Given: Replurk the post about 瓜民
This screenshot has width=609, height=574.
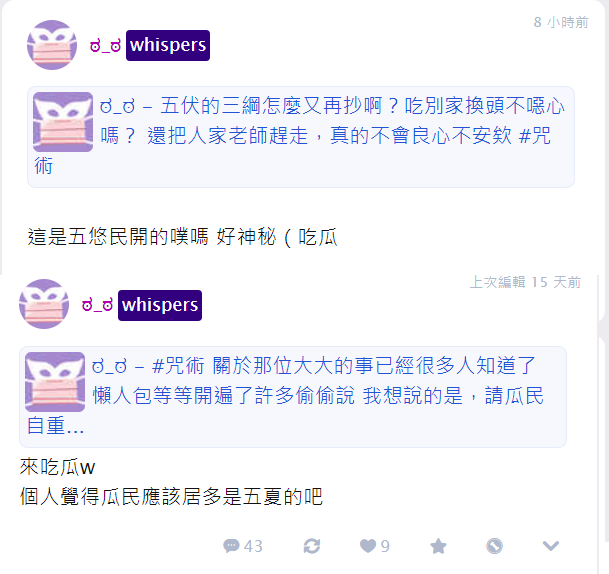Looking at the screenshot, I should tap(312, 546).
